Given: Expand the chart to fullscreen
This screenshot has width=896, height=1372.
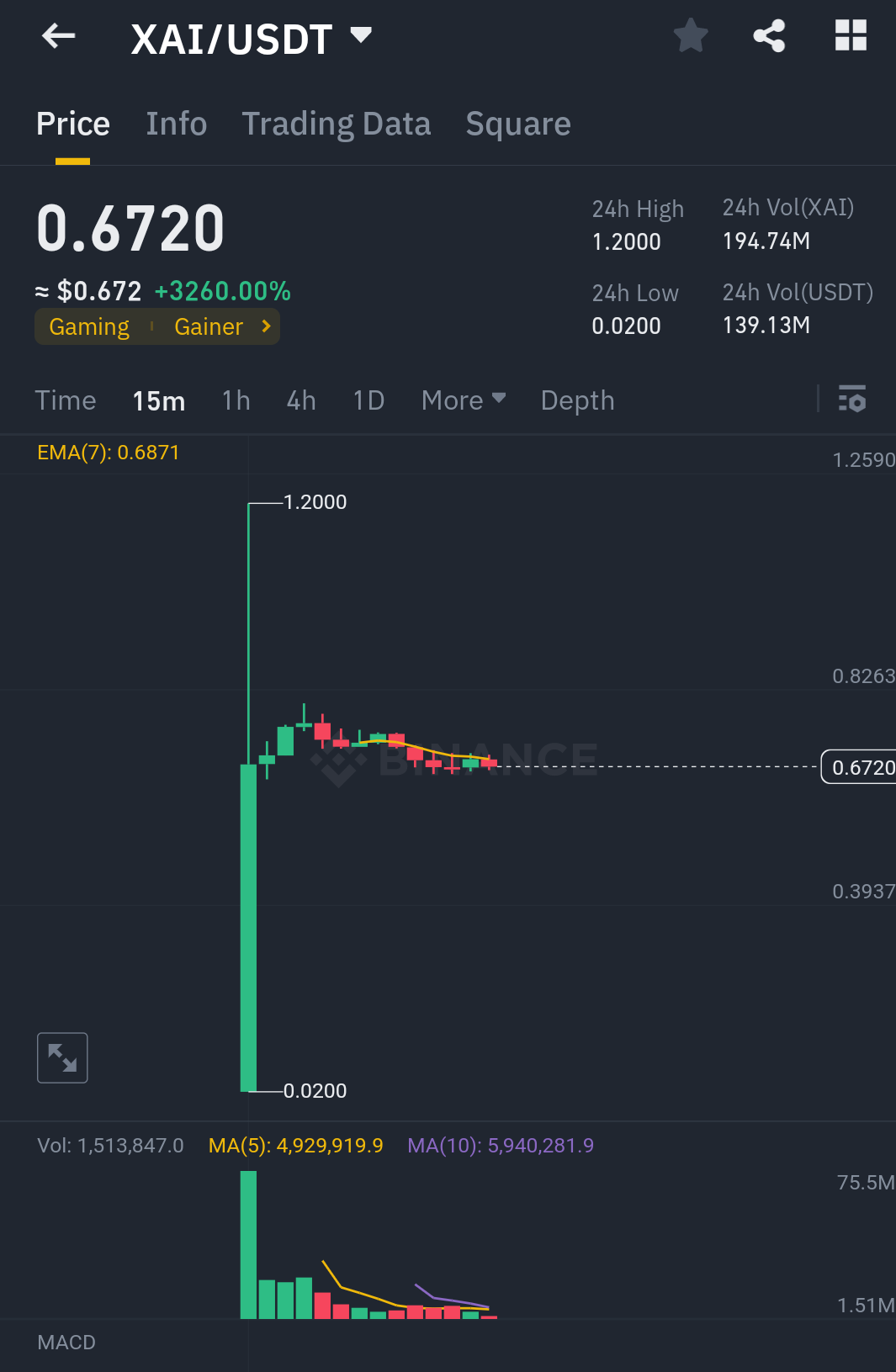Looking at the screenshot, I should point(62,1057).
